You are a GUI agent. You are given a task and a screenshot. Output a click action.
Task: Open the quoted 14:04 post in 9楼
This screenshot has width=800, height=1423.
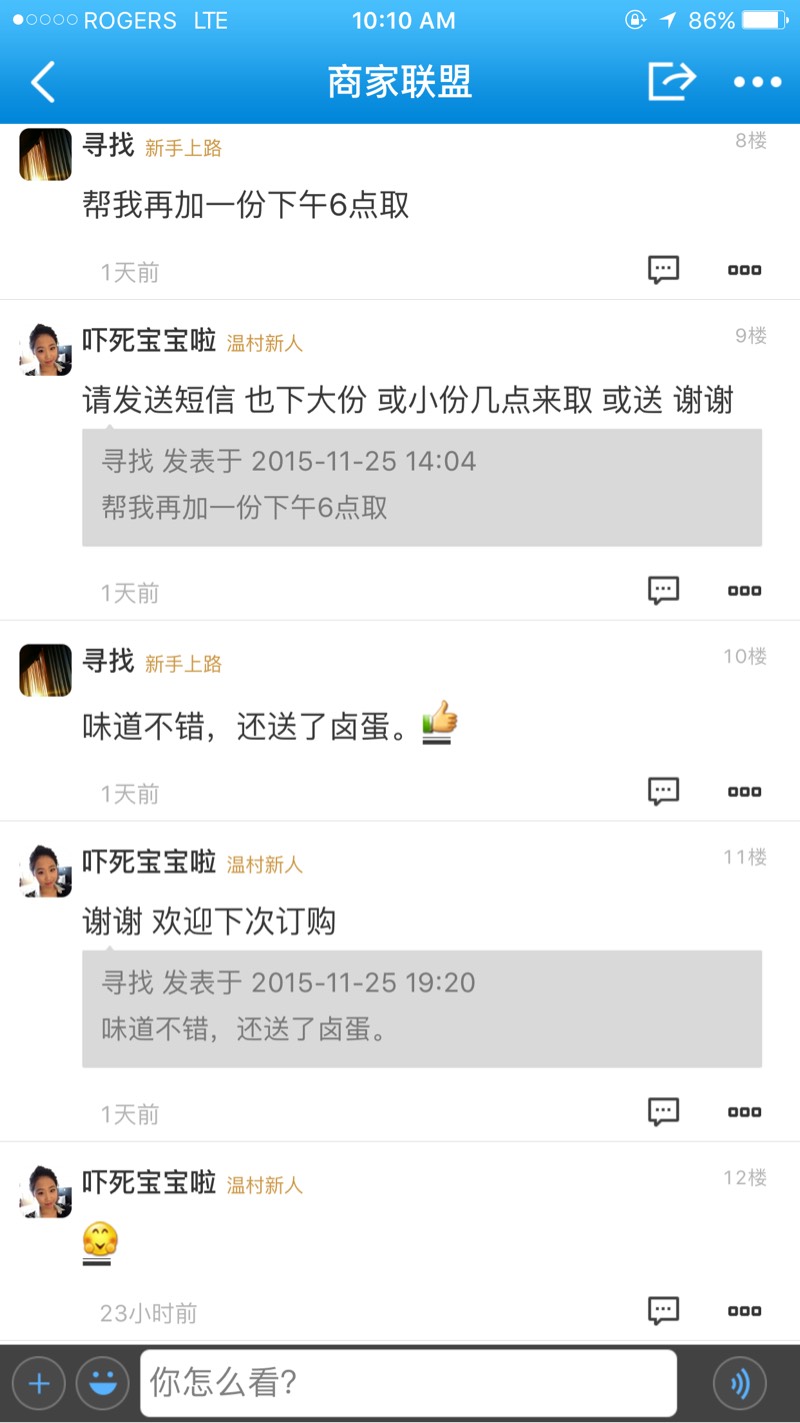421,487
